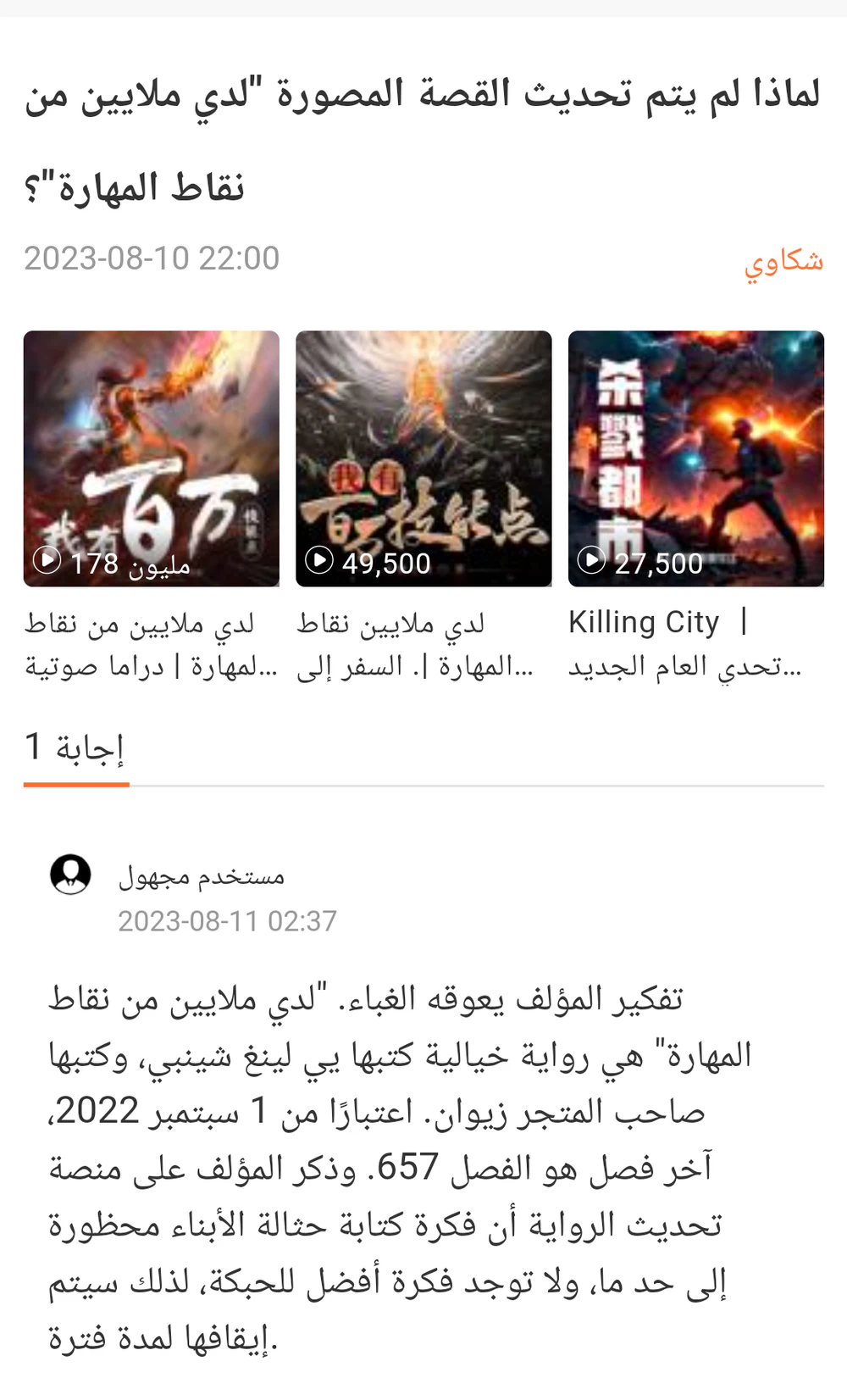Select the 1 إجابة tab
The height and width of the screenshot is (1400, 847).
75,748
